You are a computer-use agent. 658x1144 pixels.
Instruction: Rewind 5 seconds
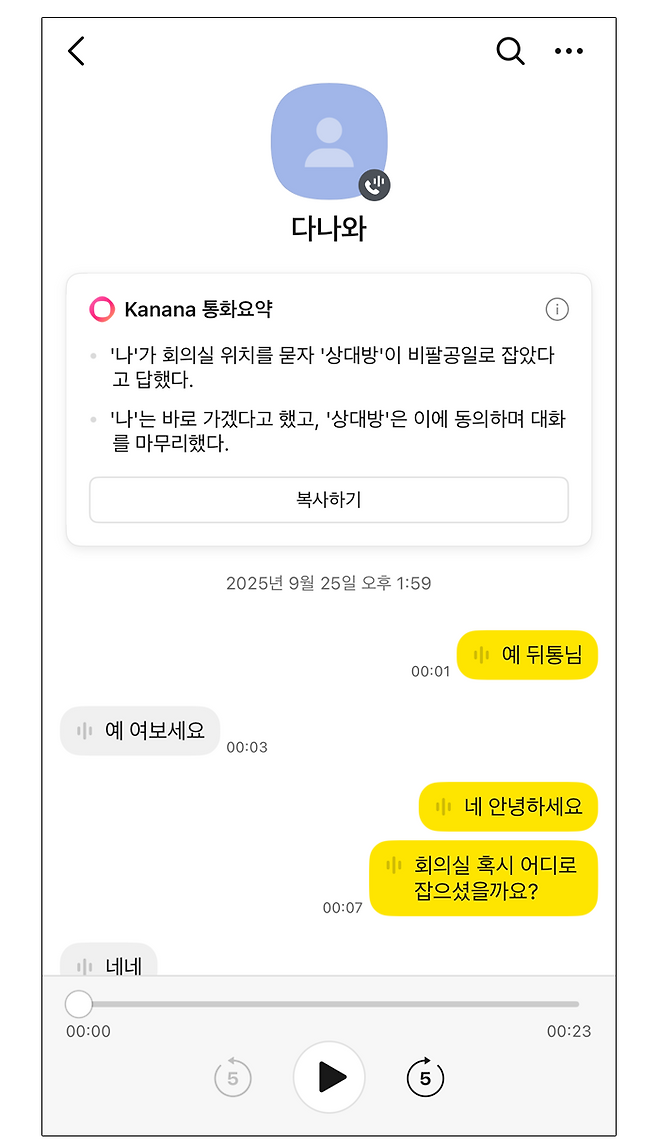[x=233, y=1078]
